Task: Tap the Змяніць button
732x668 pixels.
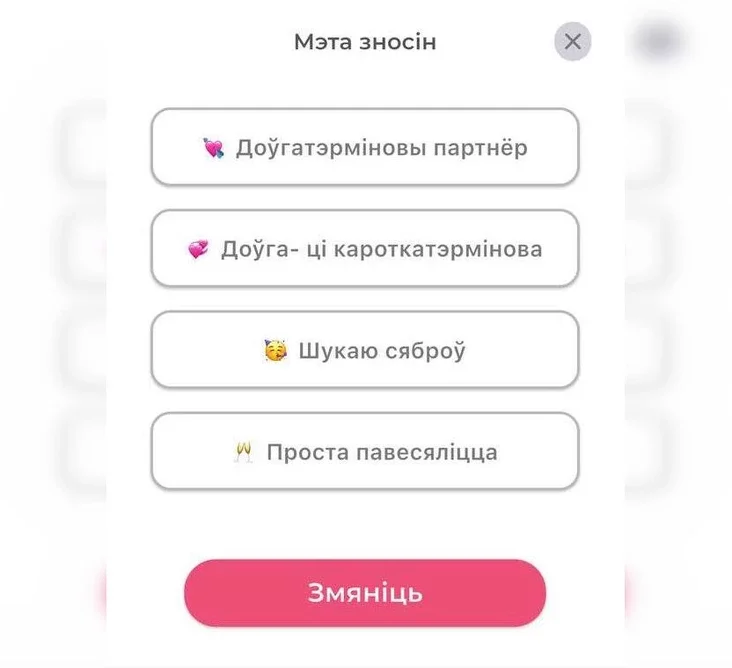Action: tap(365, 593)
